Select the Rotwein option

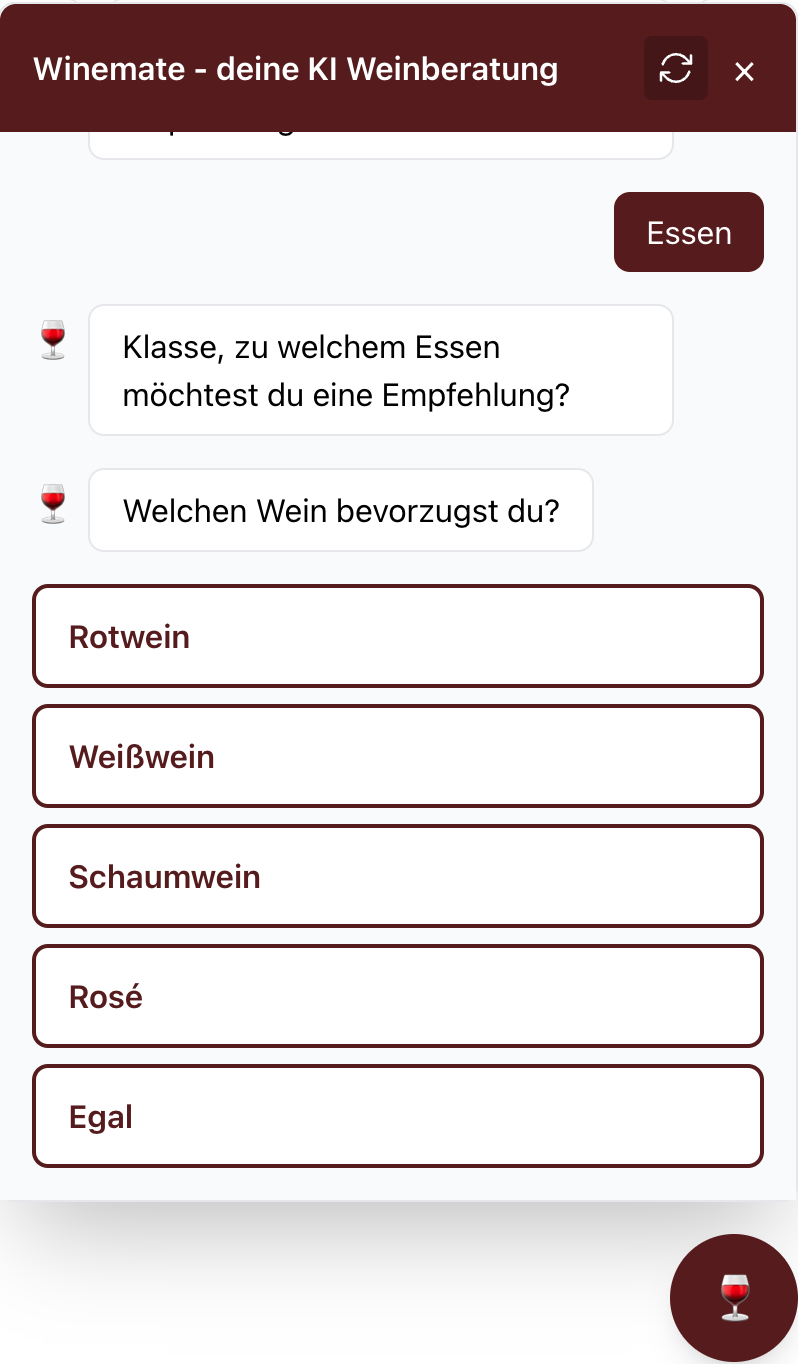click(x=398, y=636)
